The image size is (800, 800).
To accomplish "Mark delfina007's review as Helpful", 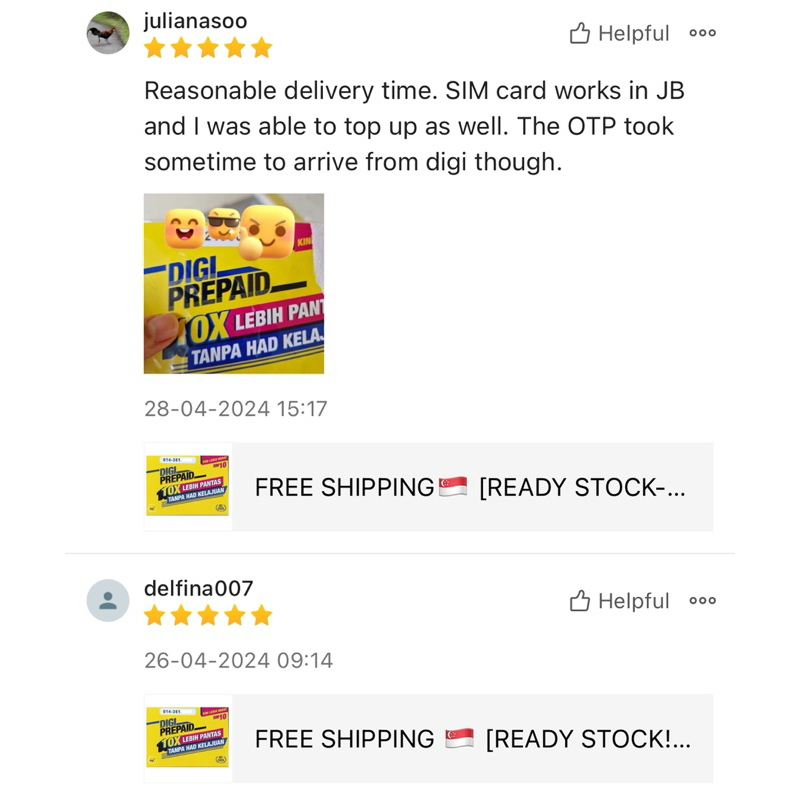I will tap(619, 601).
